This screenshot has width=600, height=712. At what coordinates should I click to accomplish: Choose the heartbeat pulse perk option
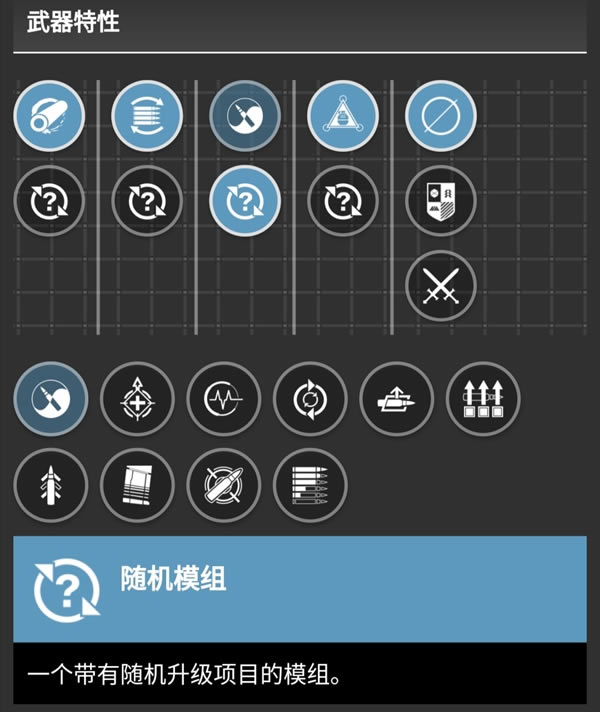(x=223, y=399)
